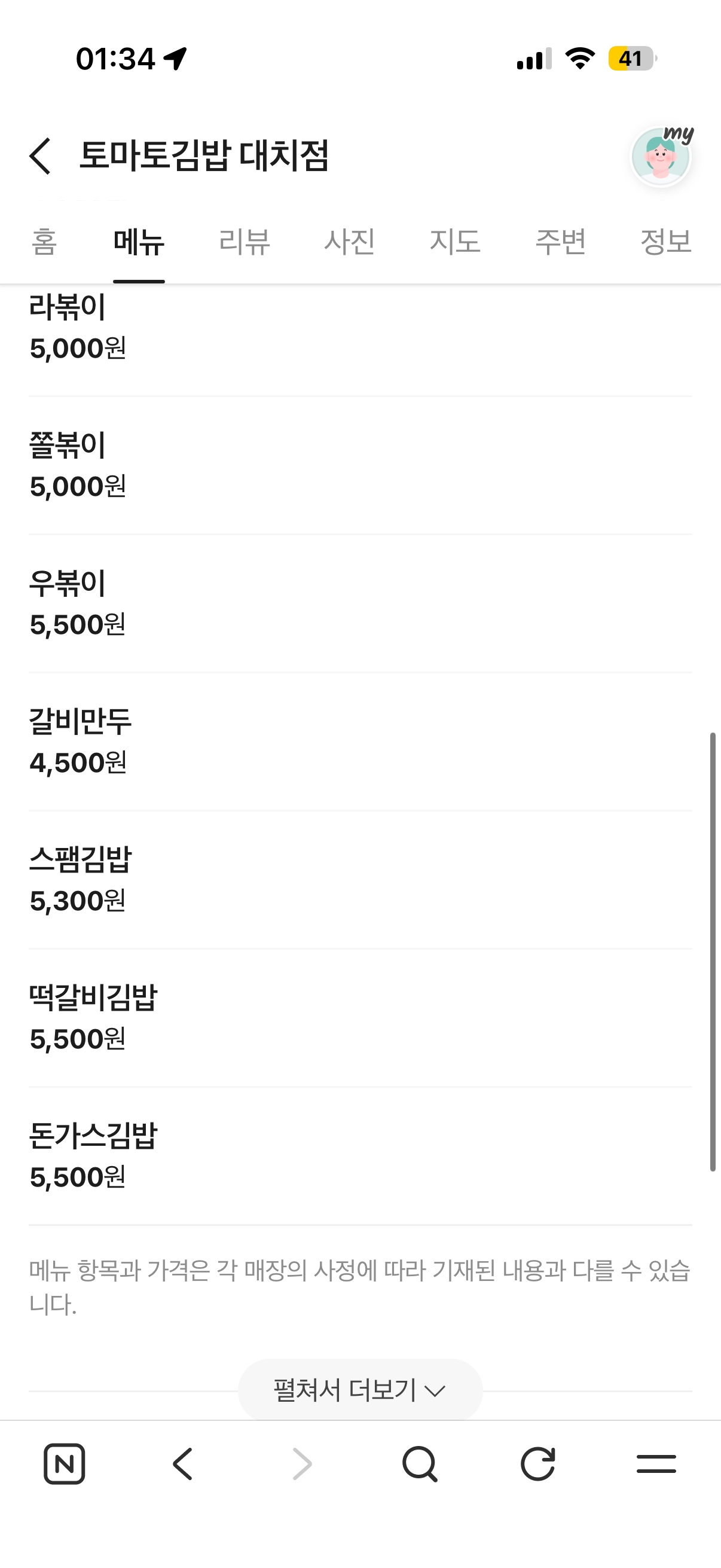721x1568 pixels.
Task: Expand menu list with 펼쳐서 더보기
Action: pos(360,1390)
